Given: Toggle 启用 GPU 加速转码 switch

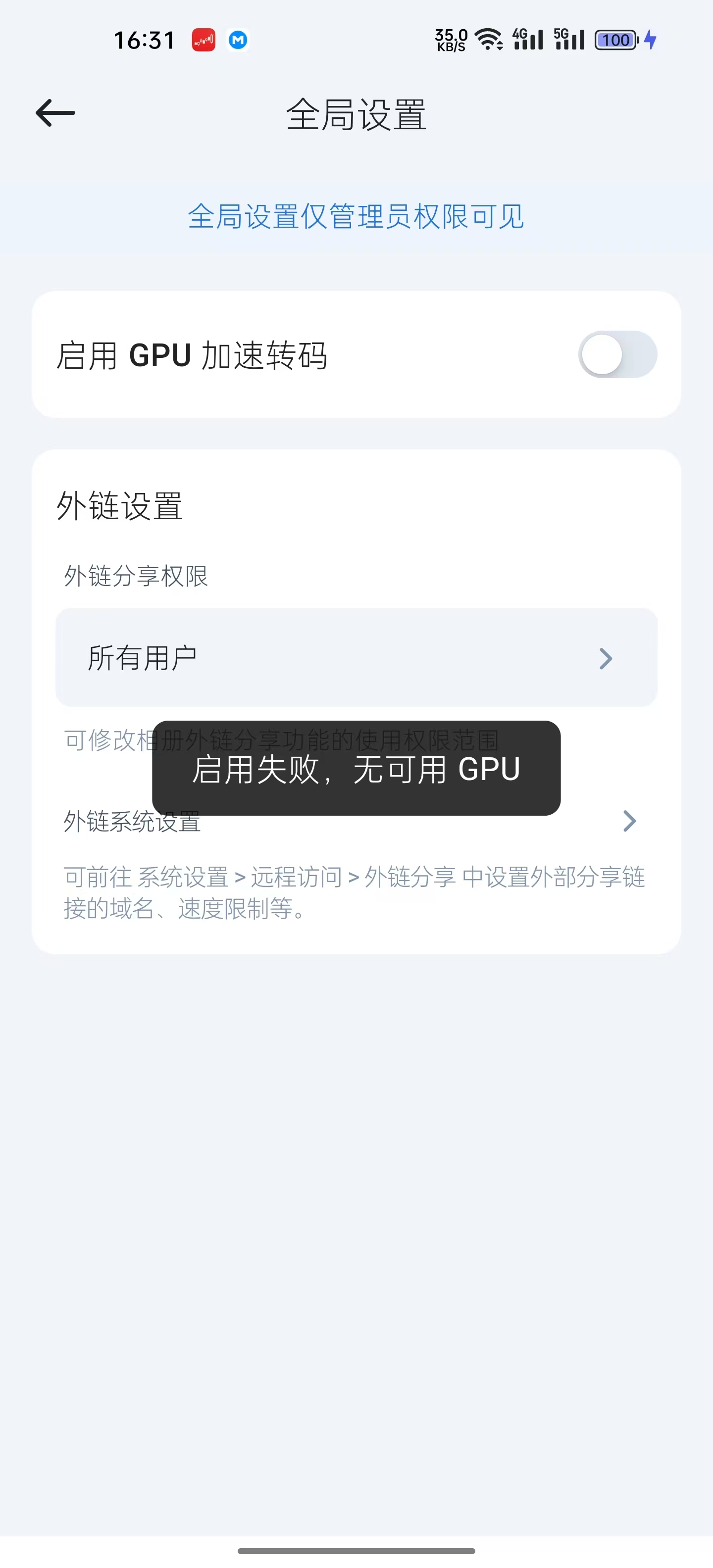Looking at the screenshot, I should click(617, 355).
